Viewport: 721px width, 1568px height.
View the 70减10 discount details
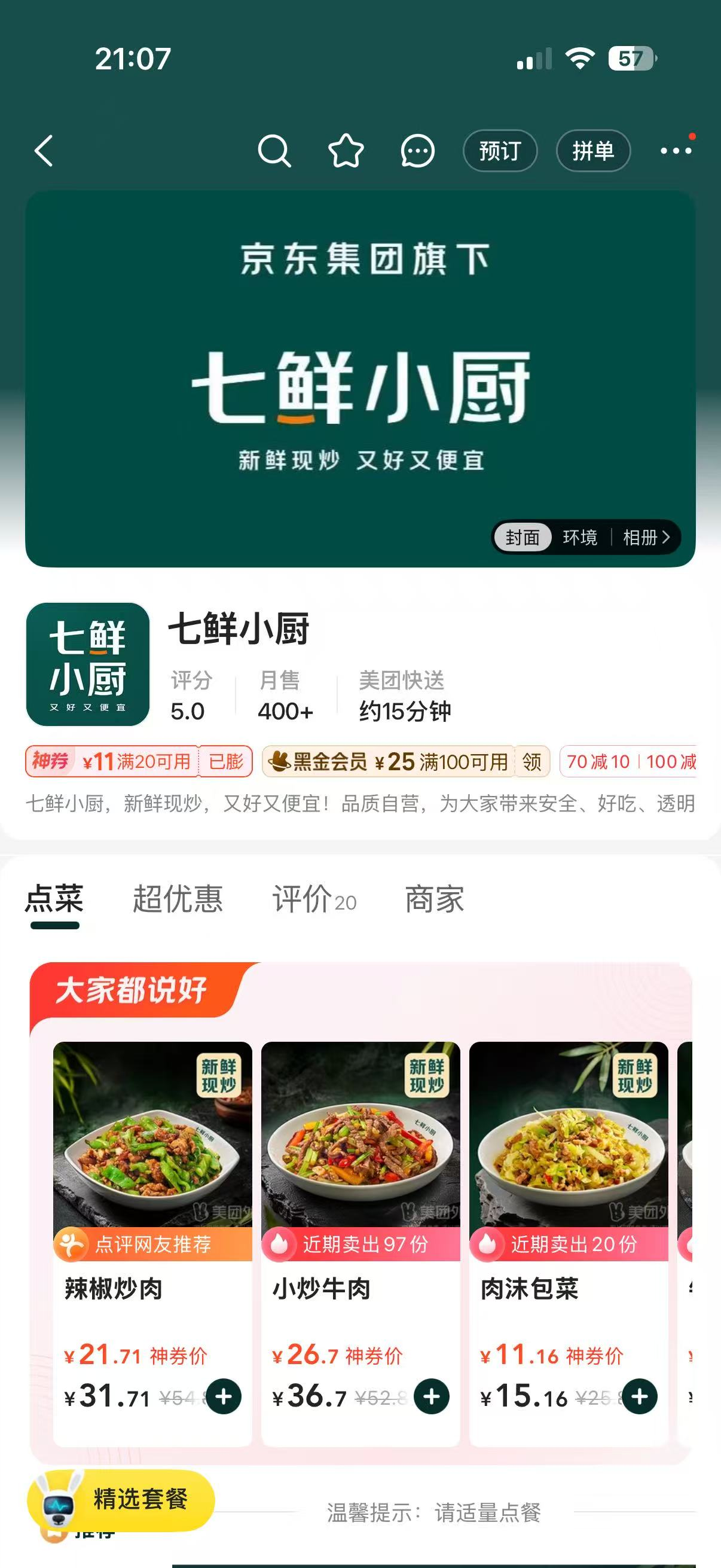[597, 761]
